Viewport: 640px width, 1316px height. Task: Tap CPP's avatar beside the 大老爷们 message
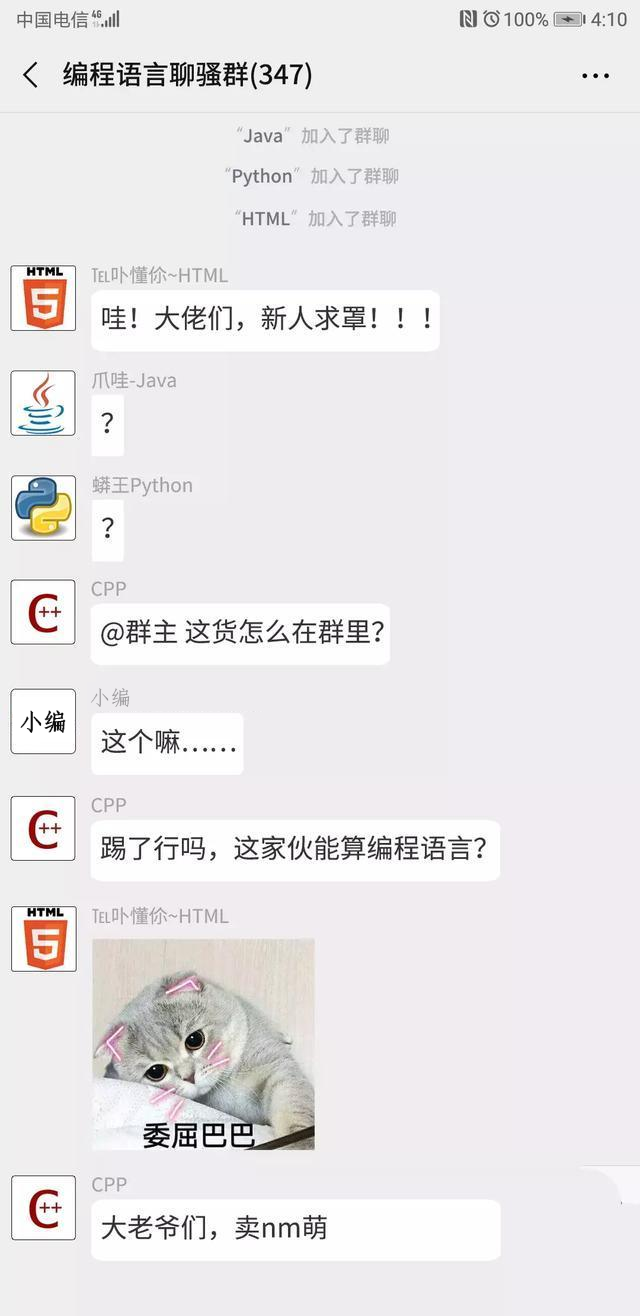click(x=43, y=1208)
